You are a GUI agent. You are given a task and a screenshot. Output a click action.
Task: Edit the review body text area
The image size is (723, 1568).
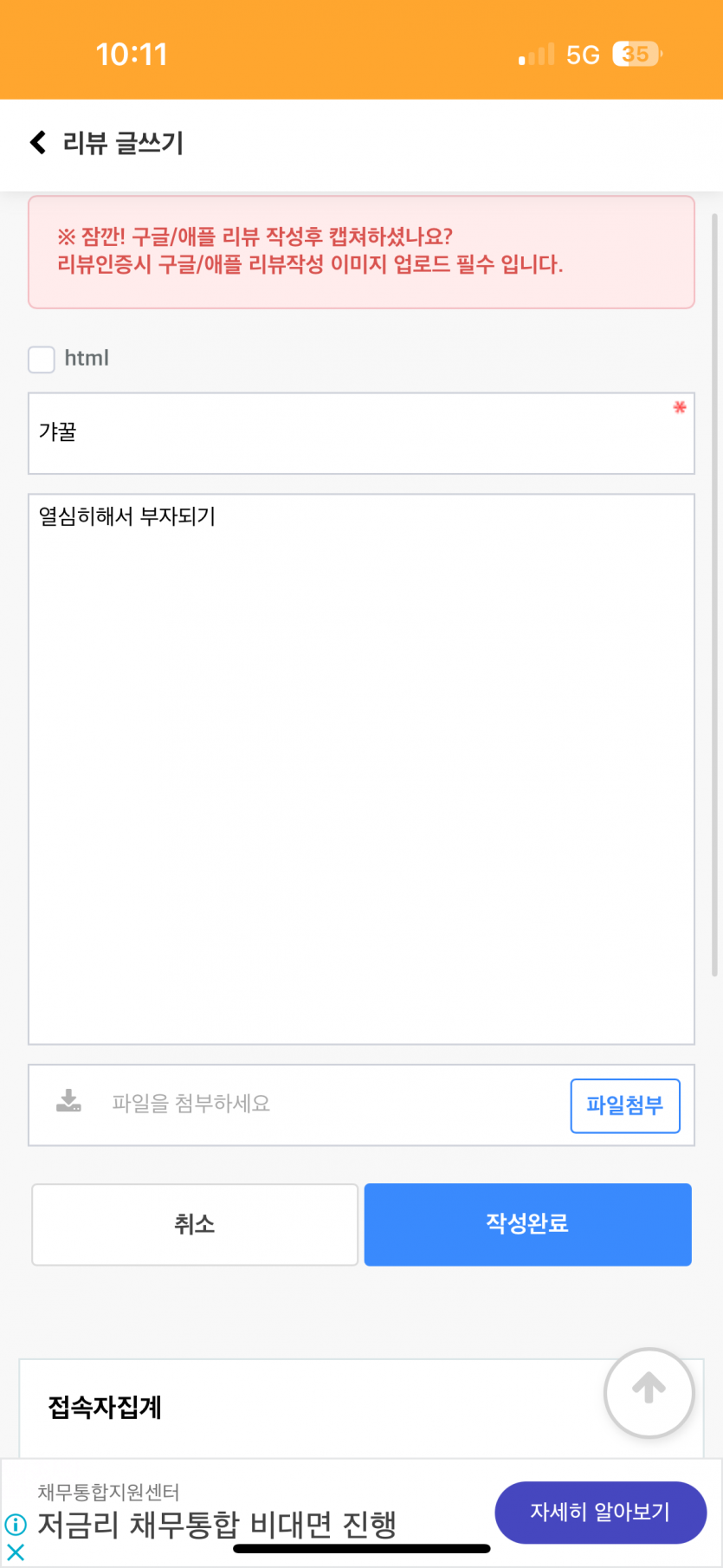[x=361, y=769]
